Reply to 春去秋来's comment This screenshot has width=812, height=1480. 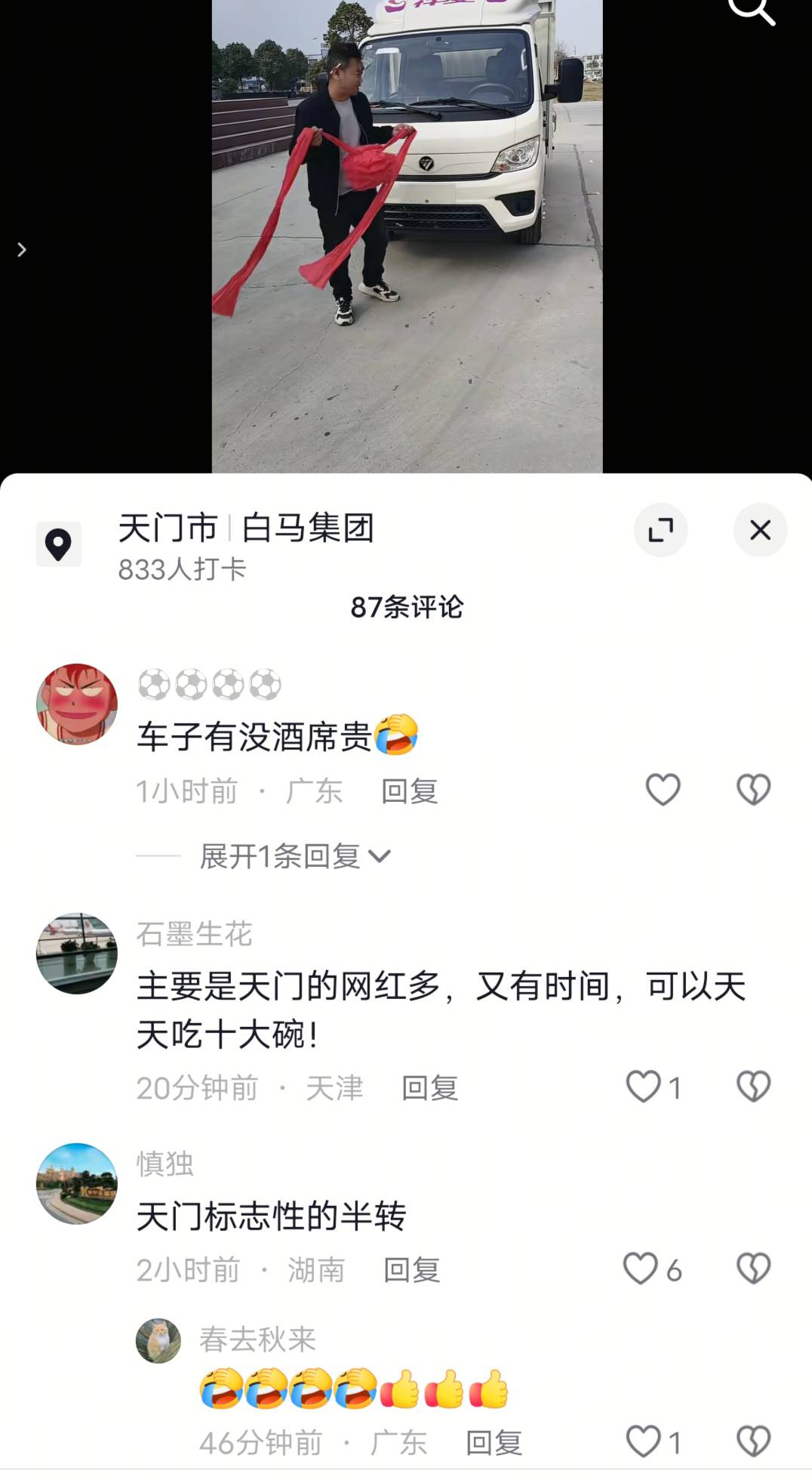tap(494, 1443)
